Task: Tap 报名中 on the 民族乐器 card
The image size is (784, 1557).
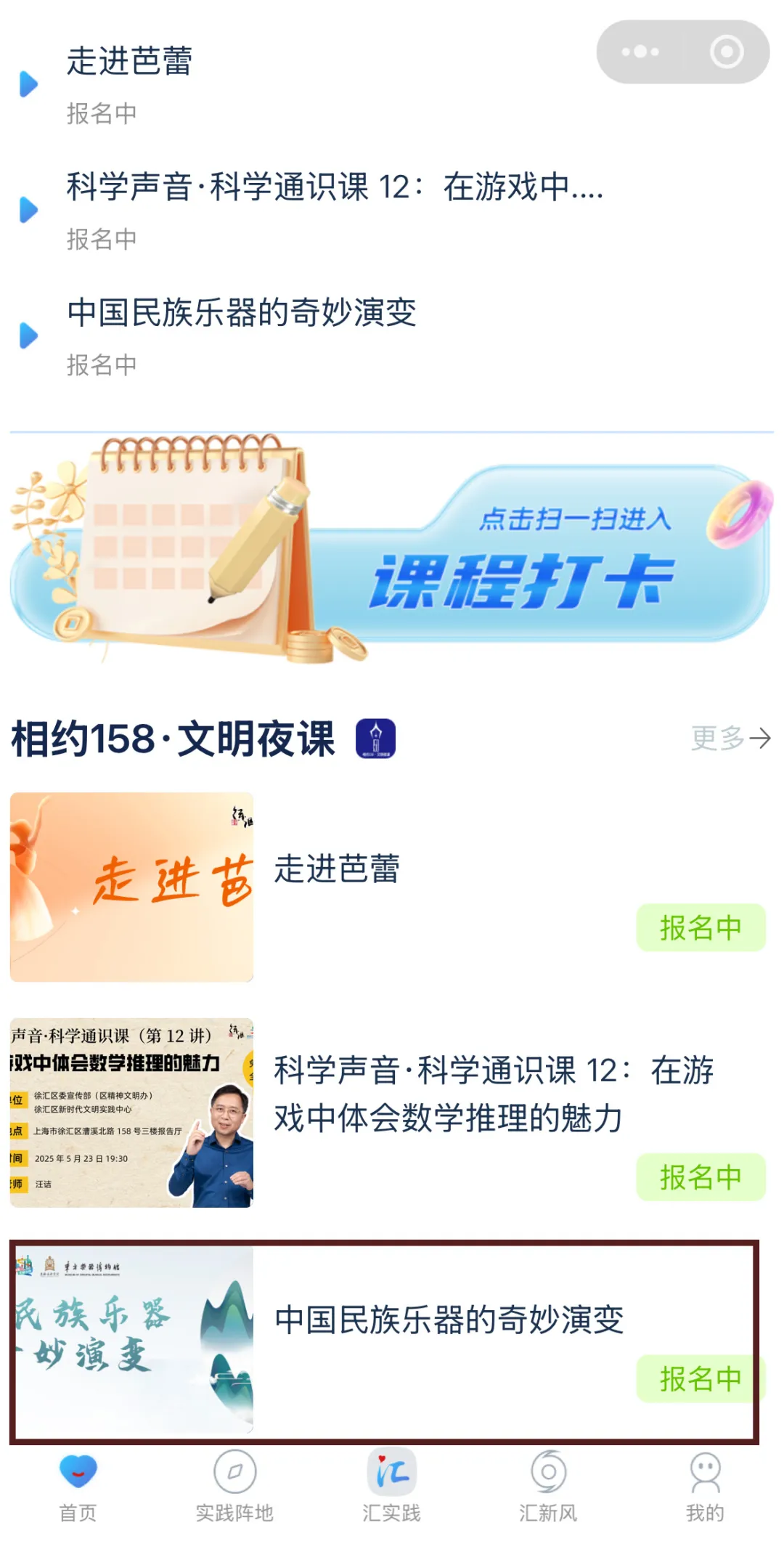Action: pos(700,1378)
